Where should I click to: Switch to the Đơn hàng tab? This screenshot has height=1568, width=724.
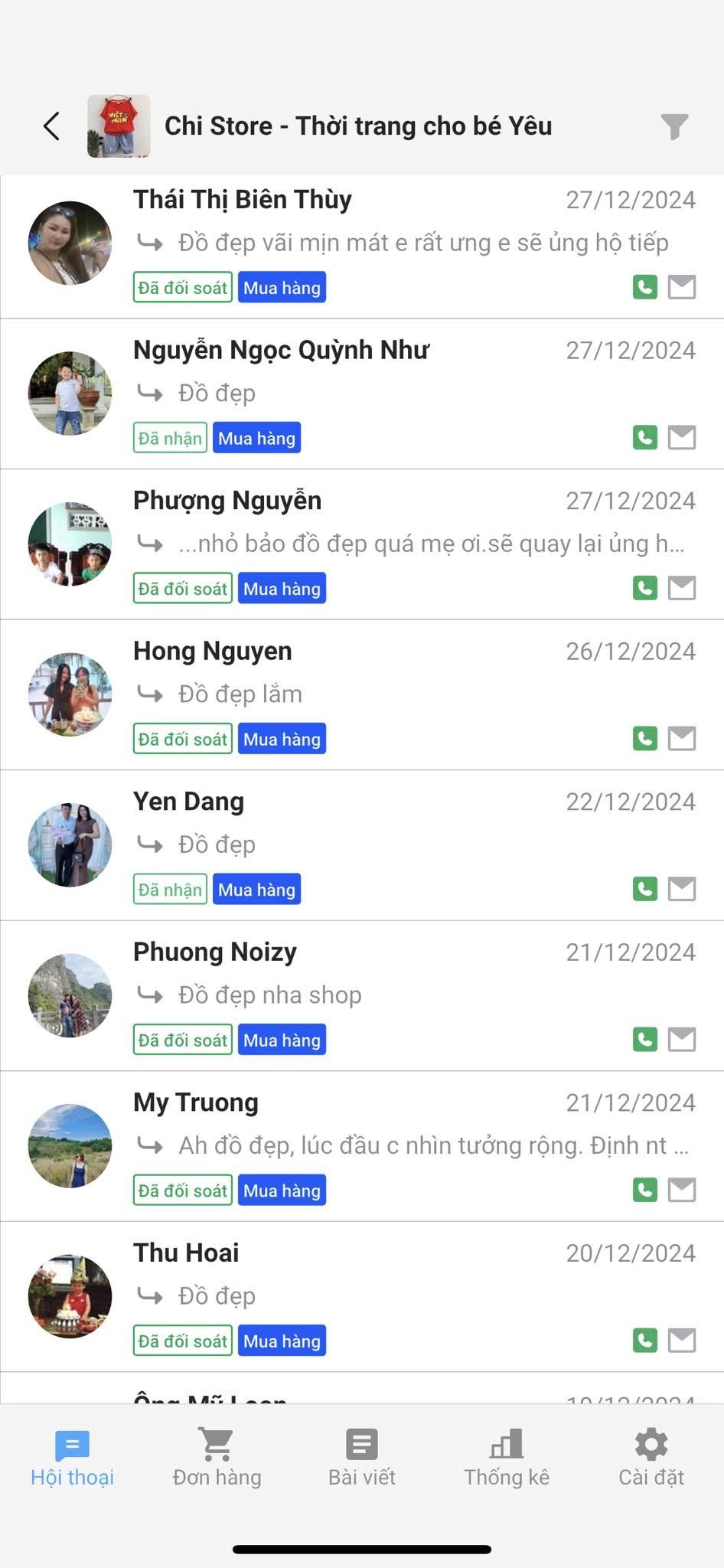click(217, 1459)
